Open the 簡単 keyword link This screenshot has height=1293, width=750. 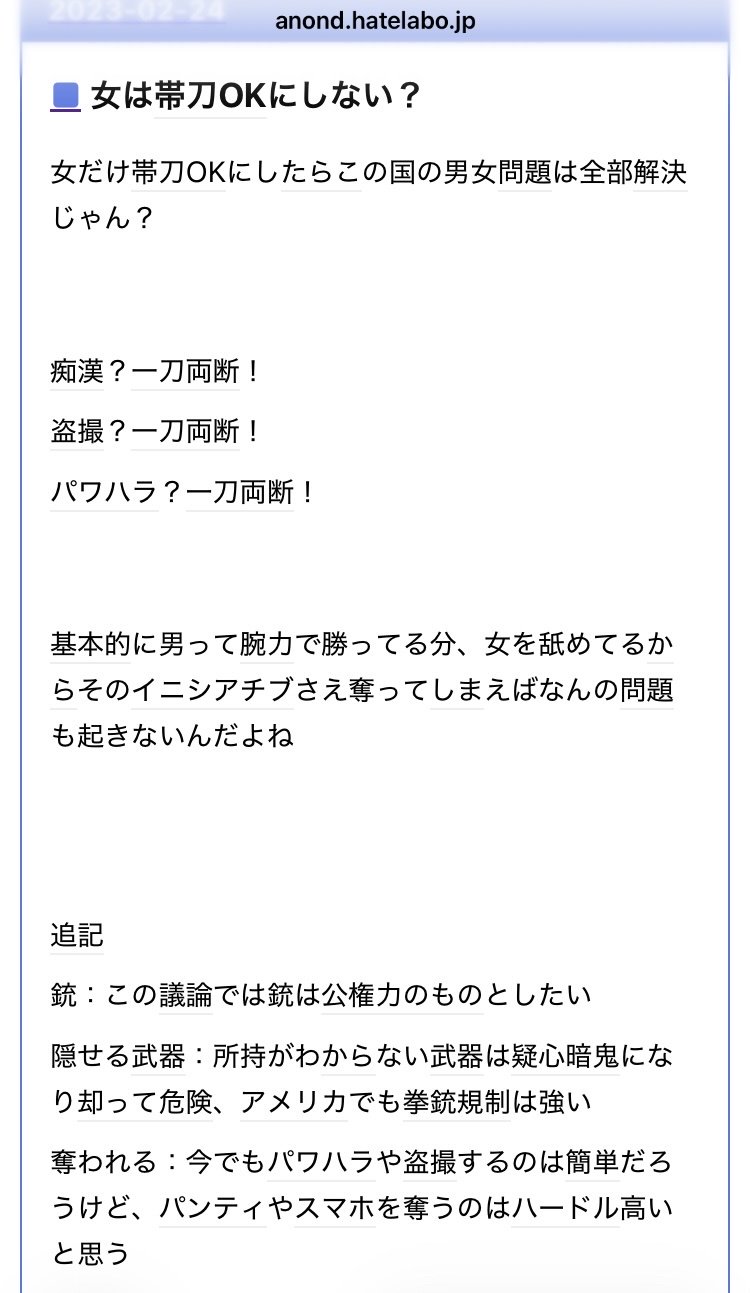coord(592,1162)
